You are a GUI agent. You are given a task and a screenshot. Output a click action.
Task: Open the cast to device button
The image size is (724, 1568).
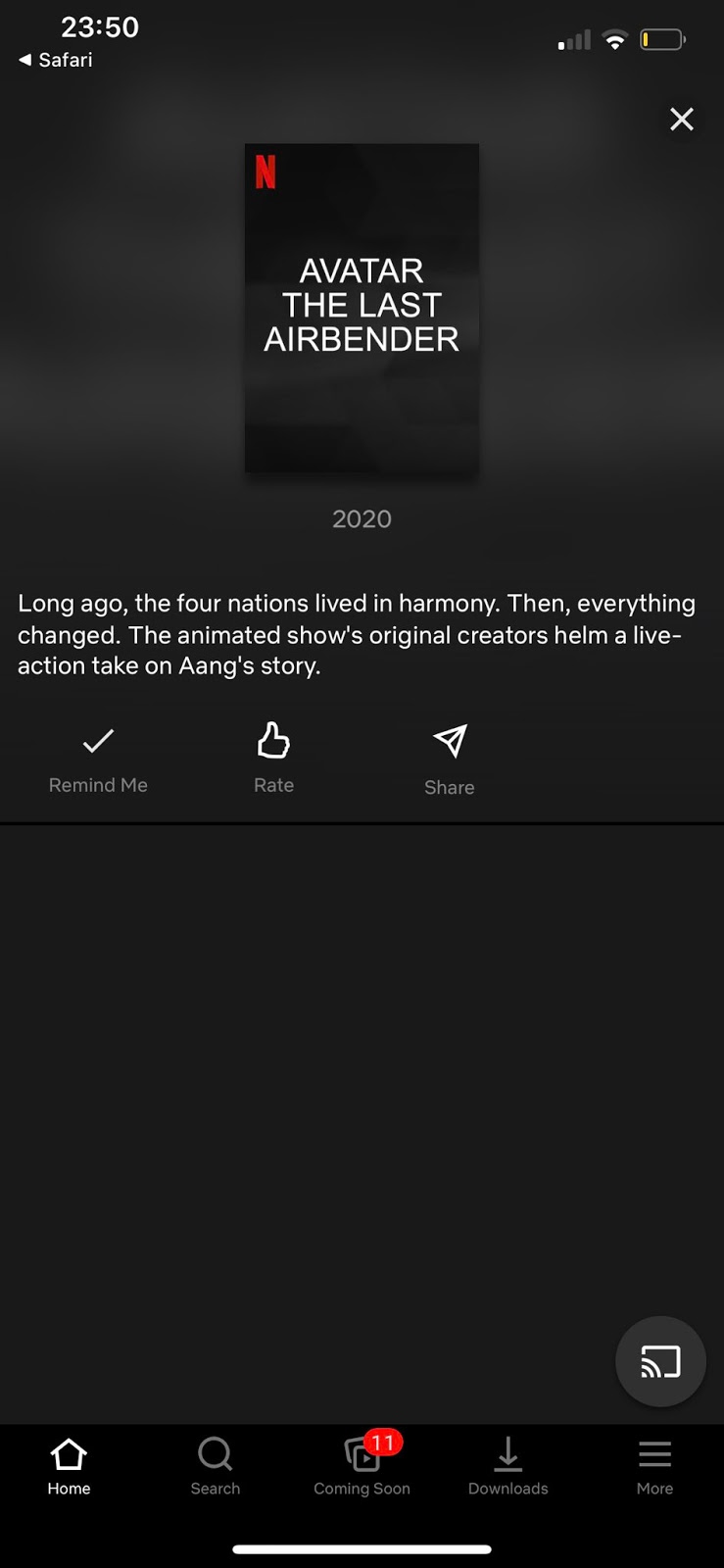[660, 1361]
